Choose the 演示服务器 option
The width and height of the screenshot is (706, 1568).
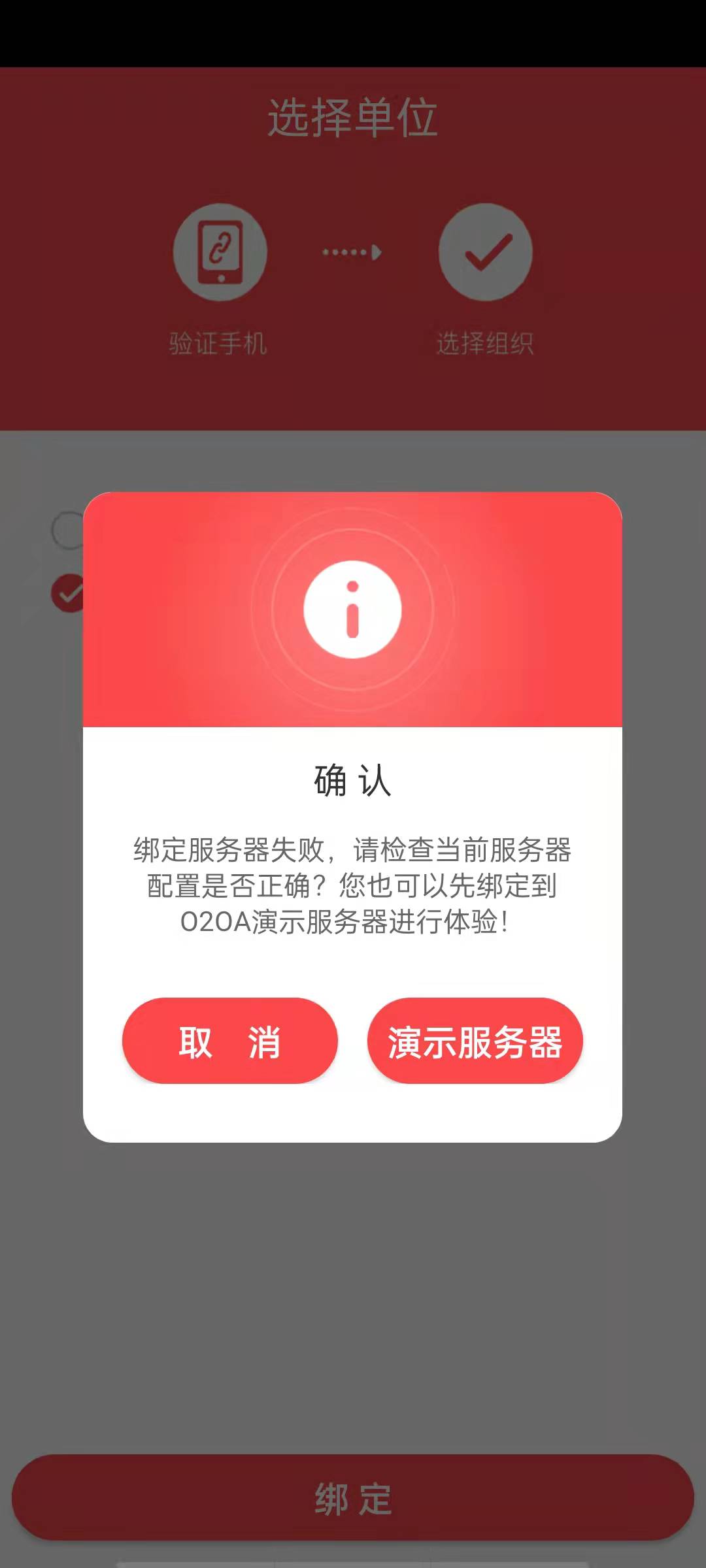[475, 1041]
